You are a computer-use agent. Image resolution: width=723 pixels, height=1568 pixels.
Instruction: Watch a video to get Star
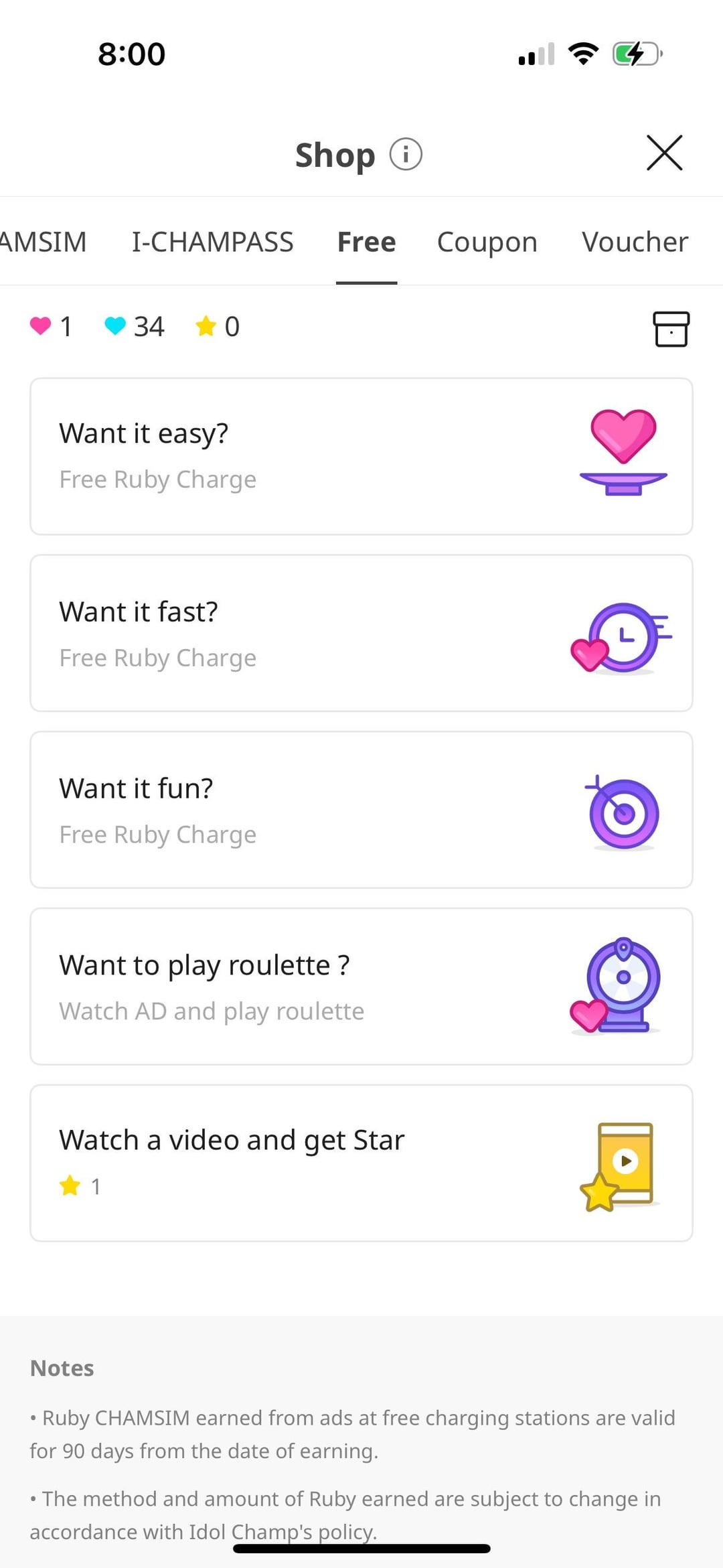tap(361, 1163)
